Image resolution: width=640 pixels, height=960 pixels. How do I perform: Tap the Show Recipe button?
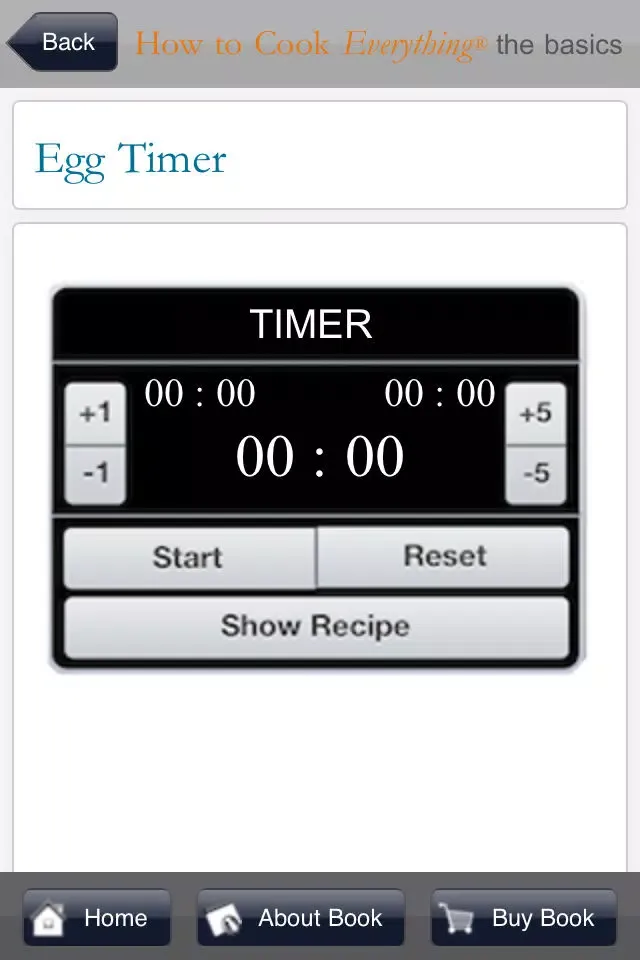[316, 626]
